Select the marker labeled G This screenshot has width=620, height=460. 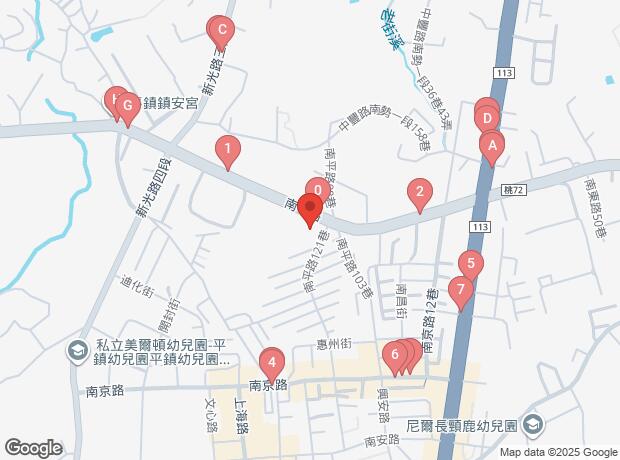(127, 103)
